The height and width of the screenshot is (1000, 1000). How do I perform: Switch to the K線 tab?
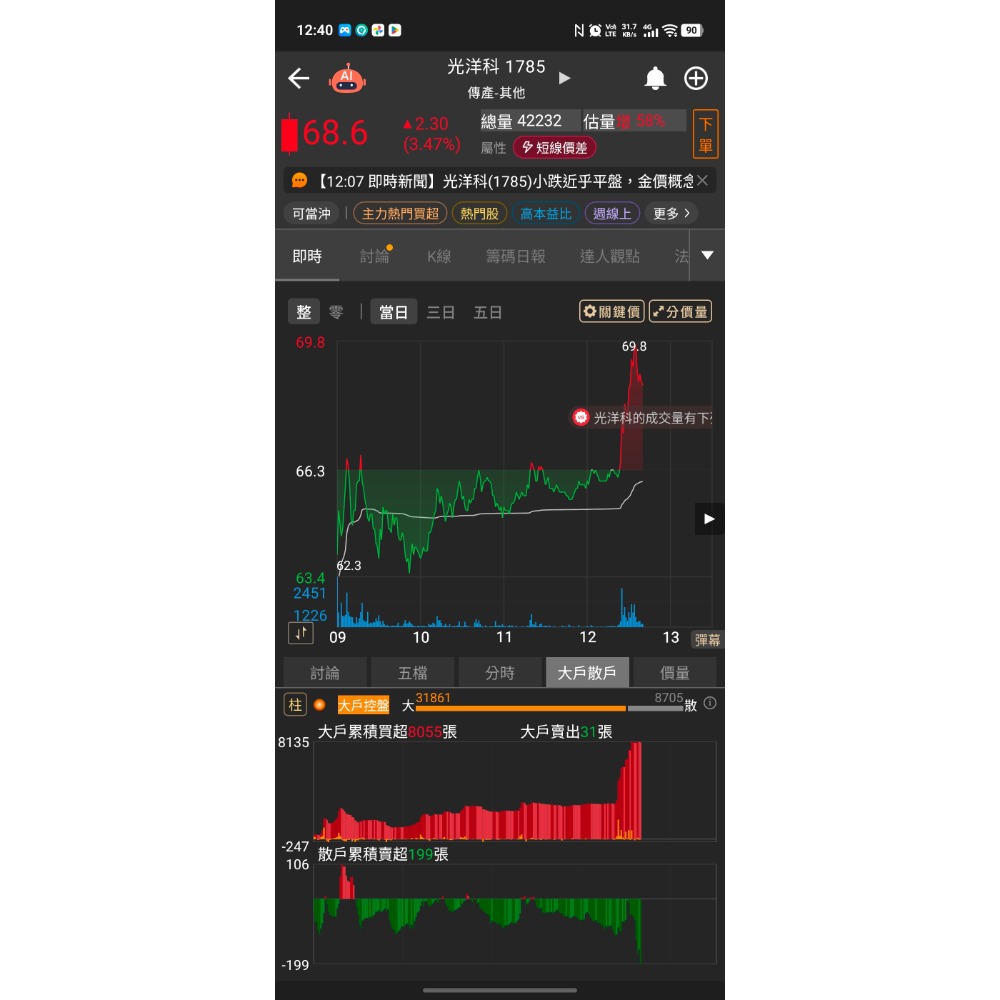click(x=439, y=256)
